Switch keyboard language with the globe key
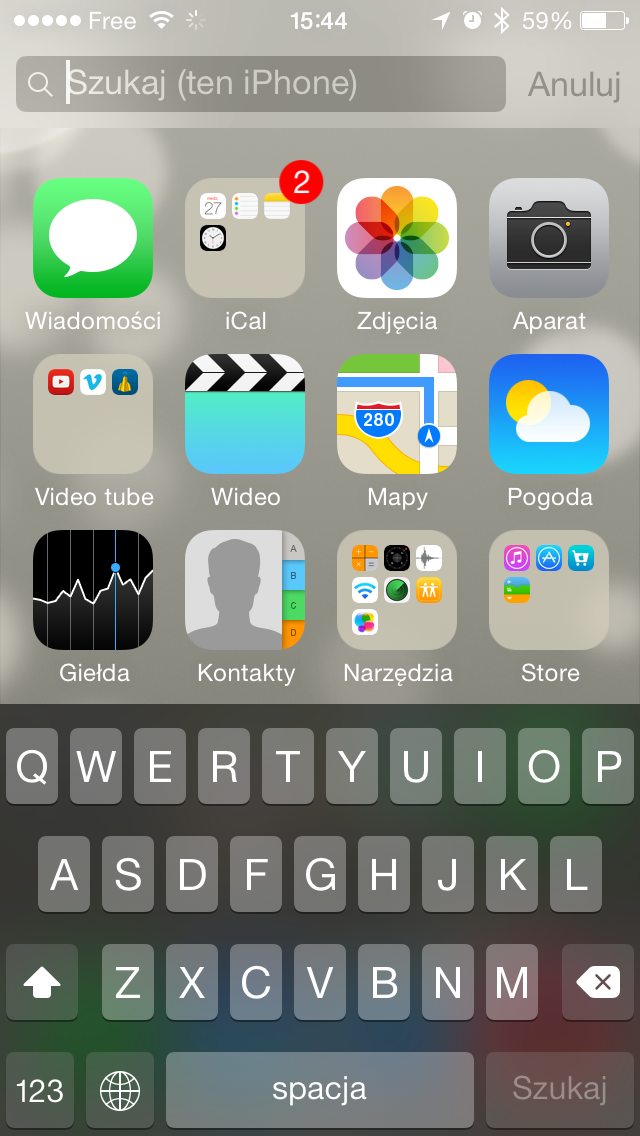The width and height of the screenshot is (640, 1136). pyautogui.click(x=120, y=1089)
